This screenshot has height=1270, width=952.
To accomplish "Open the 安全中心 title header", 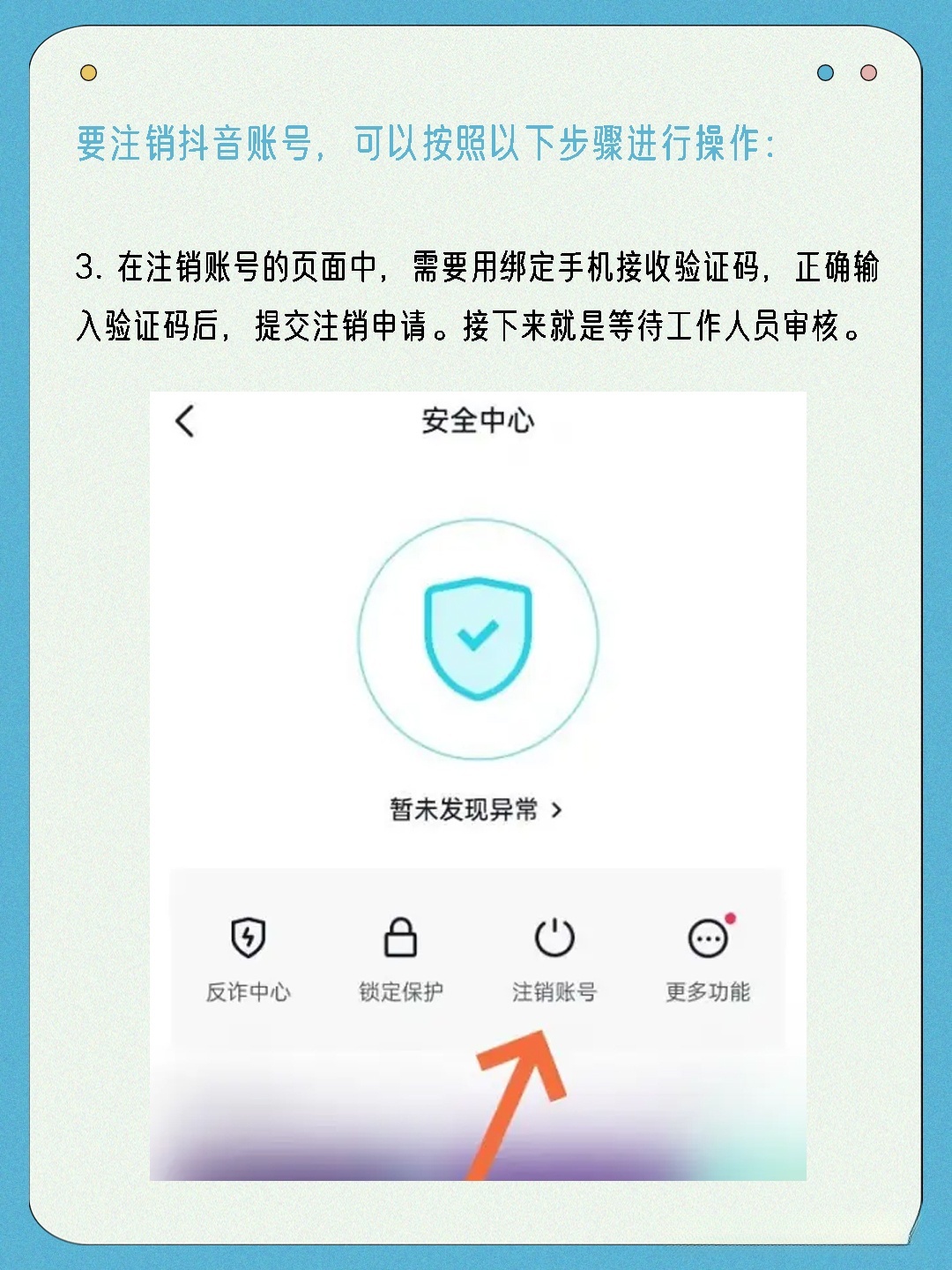I will 476,422.
